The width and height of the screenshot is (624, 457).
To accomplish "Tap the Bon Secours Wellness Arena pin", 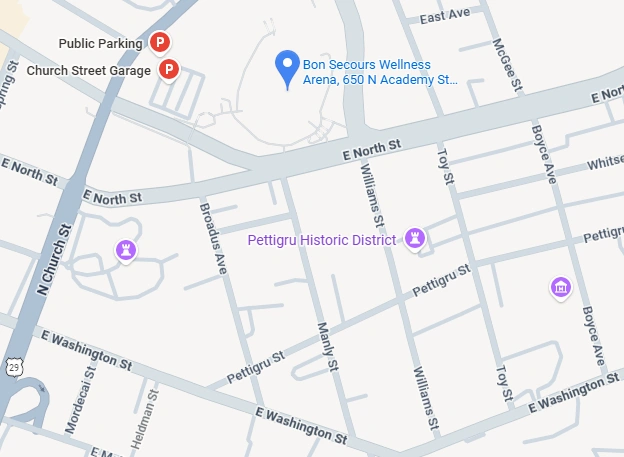I will pos(289,68).
